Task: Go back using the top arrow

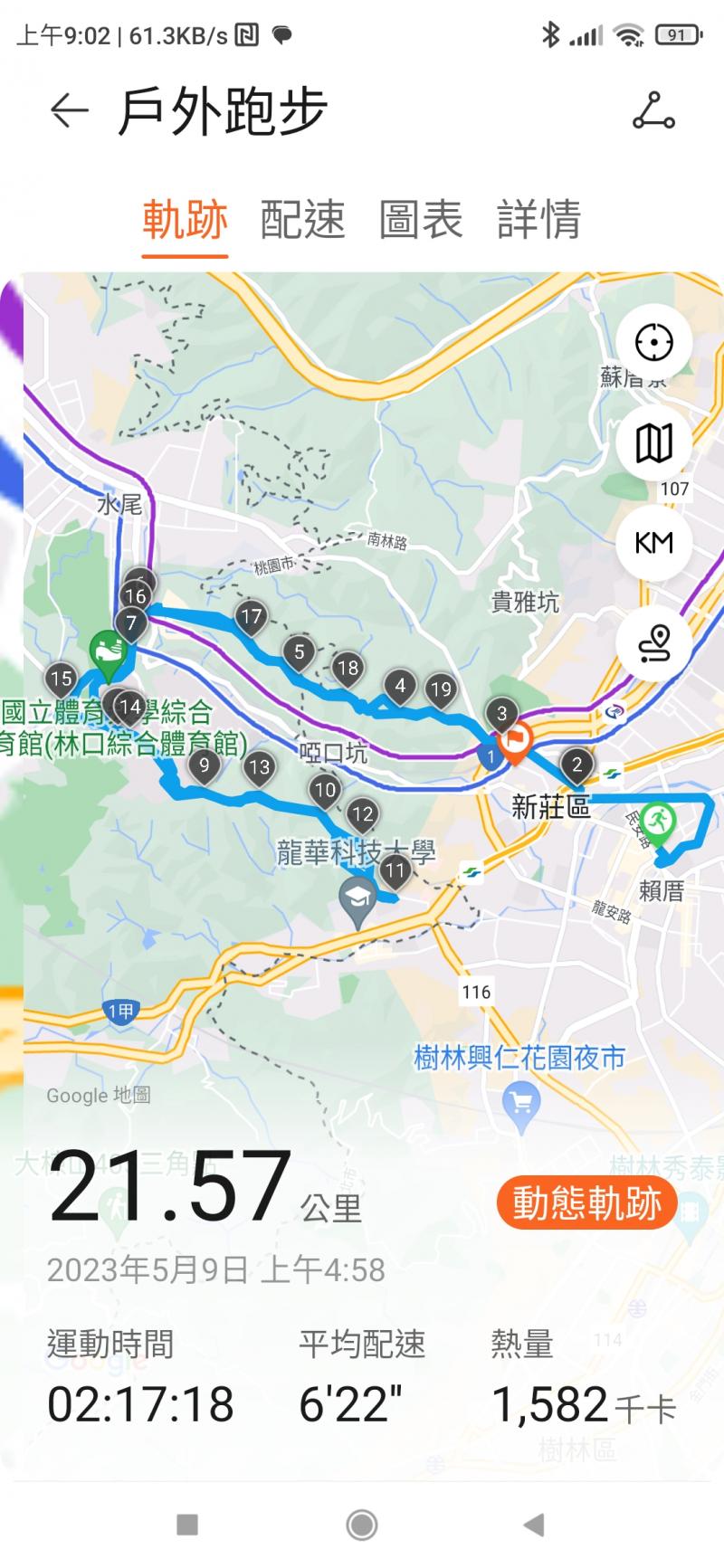Action: coord(69,111)
